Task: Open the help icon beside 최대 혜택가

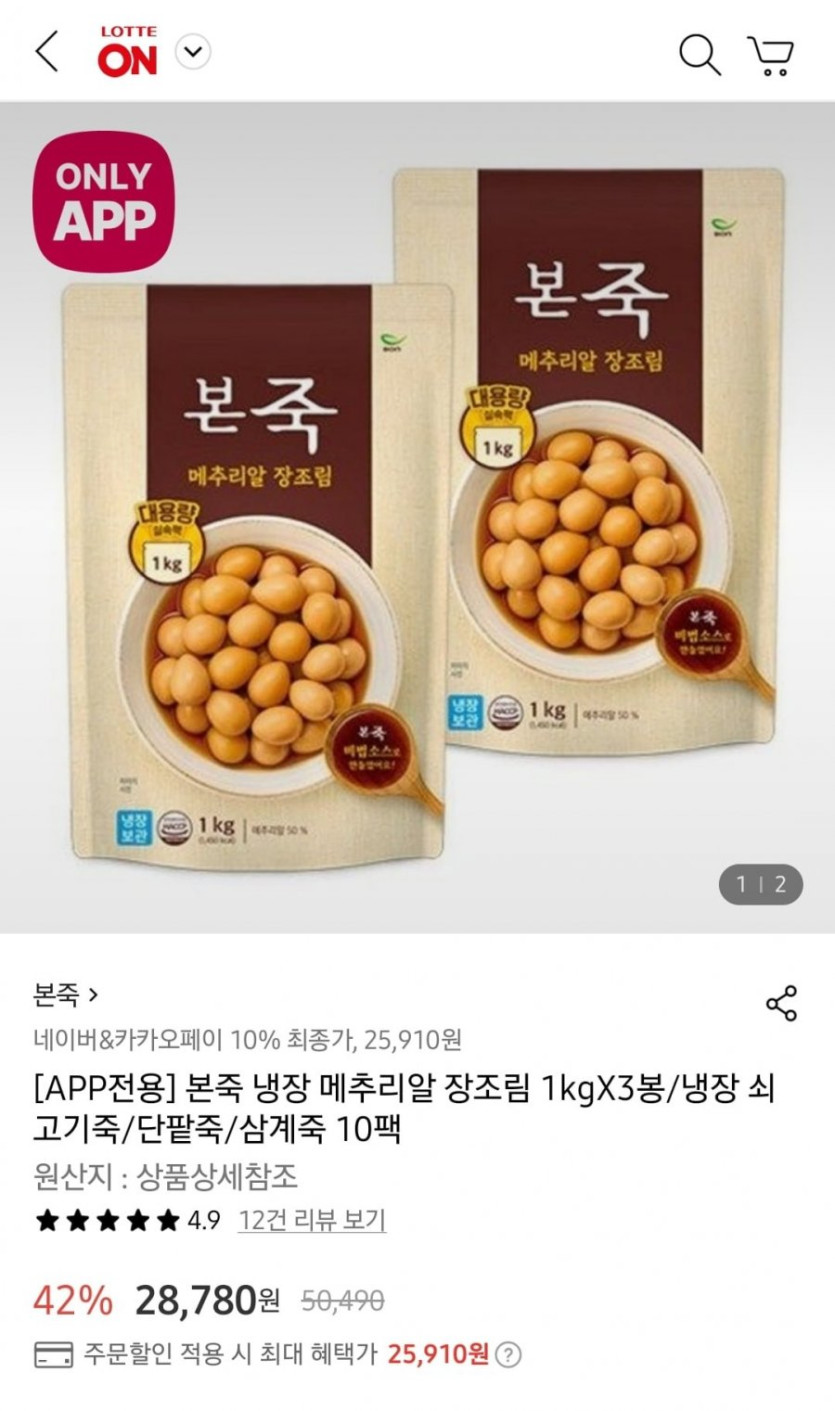Action: coord(510,1355)
